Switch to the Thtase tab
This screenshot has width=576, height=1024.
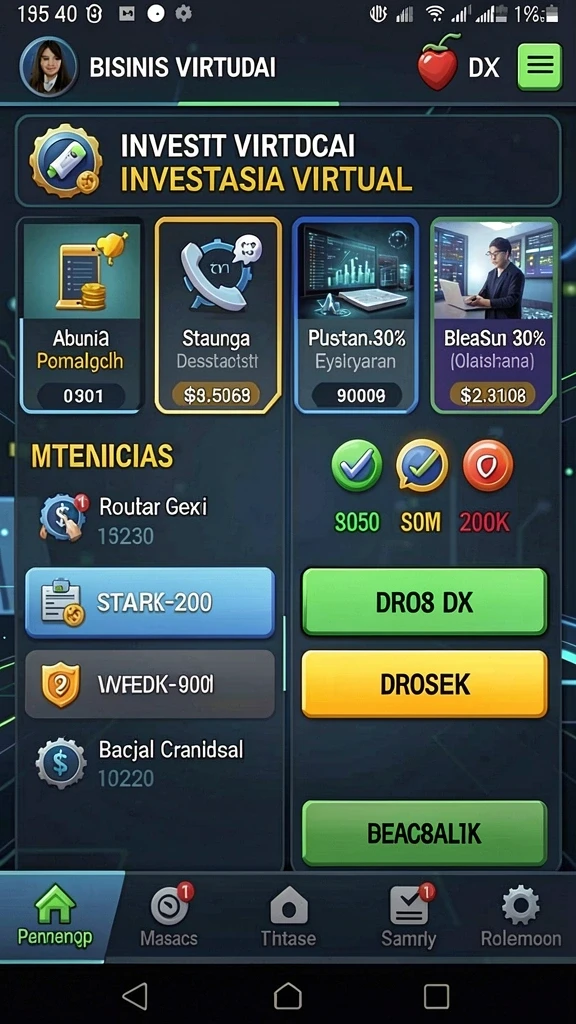tap(288, 916)
